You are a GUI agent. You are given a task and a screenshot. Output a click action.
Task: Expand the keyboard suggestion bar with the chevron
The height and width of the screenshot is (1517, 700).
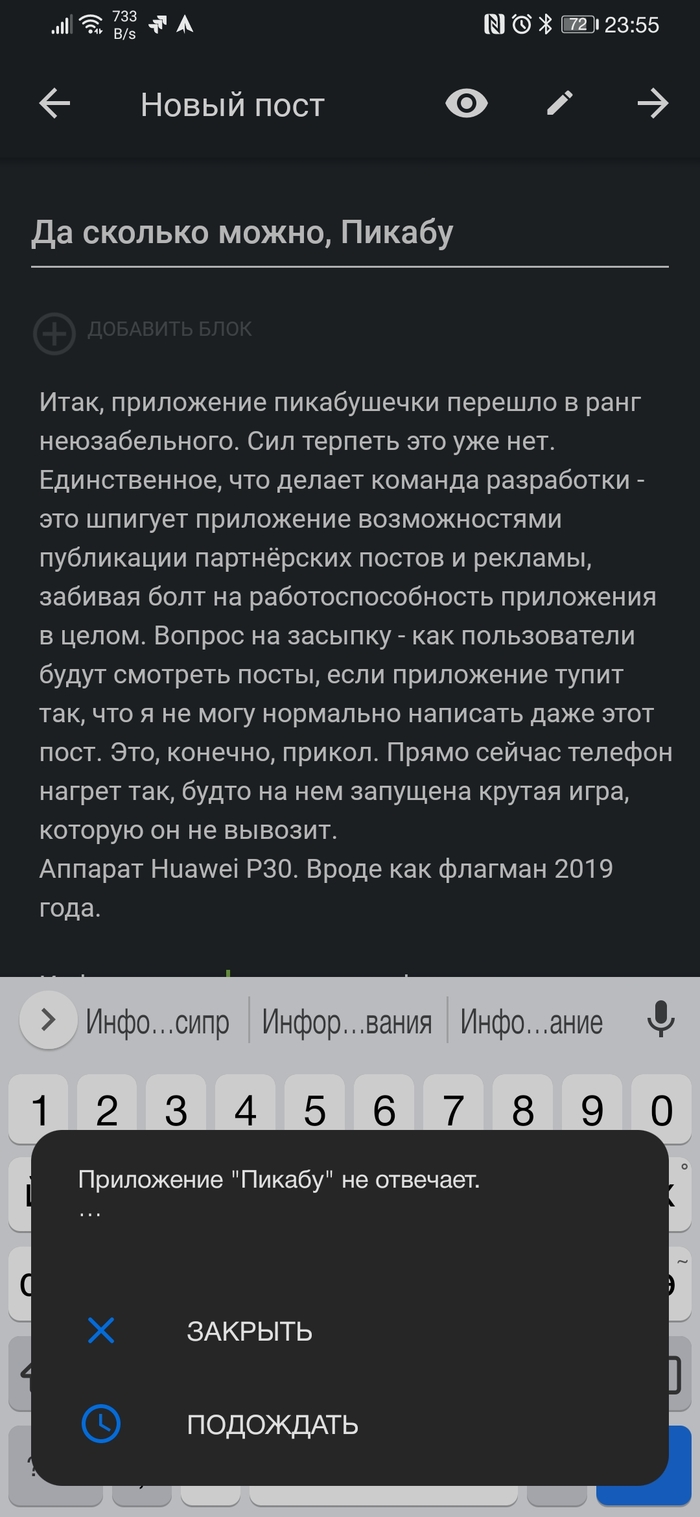coord(47,1021)
